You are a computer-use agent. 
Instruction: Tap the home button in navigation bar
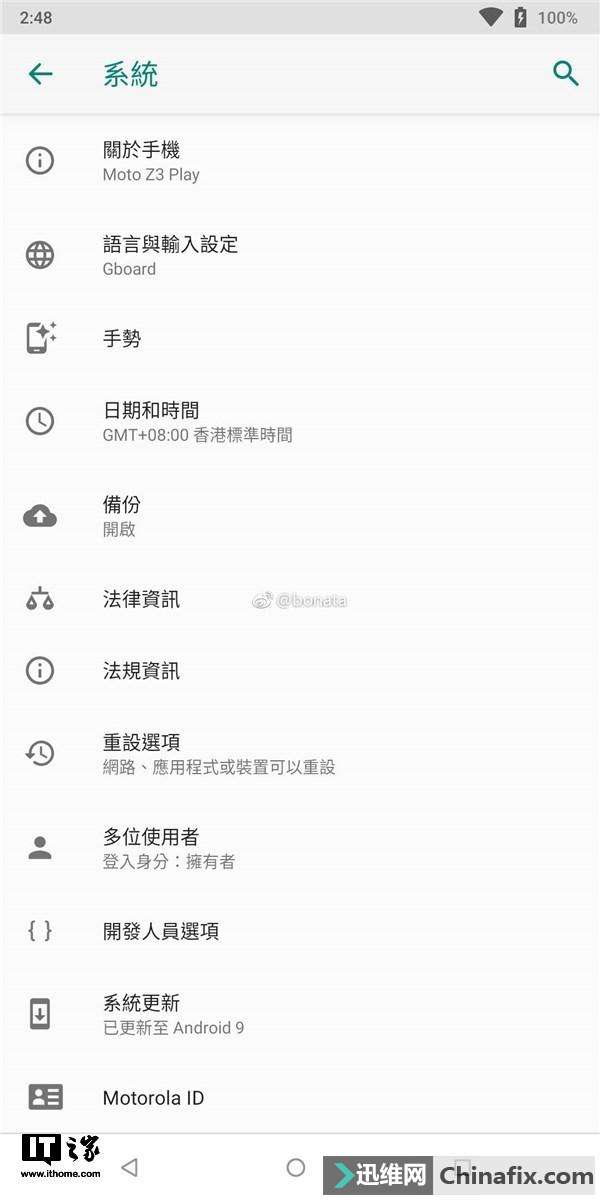pos(296,1167)
